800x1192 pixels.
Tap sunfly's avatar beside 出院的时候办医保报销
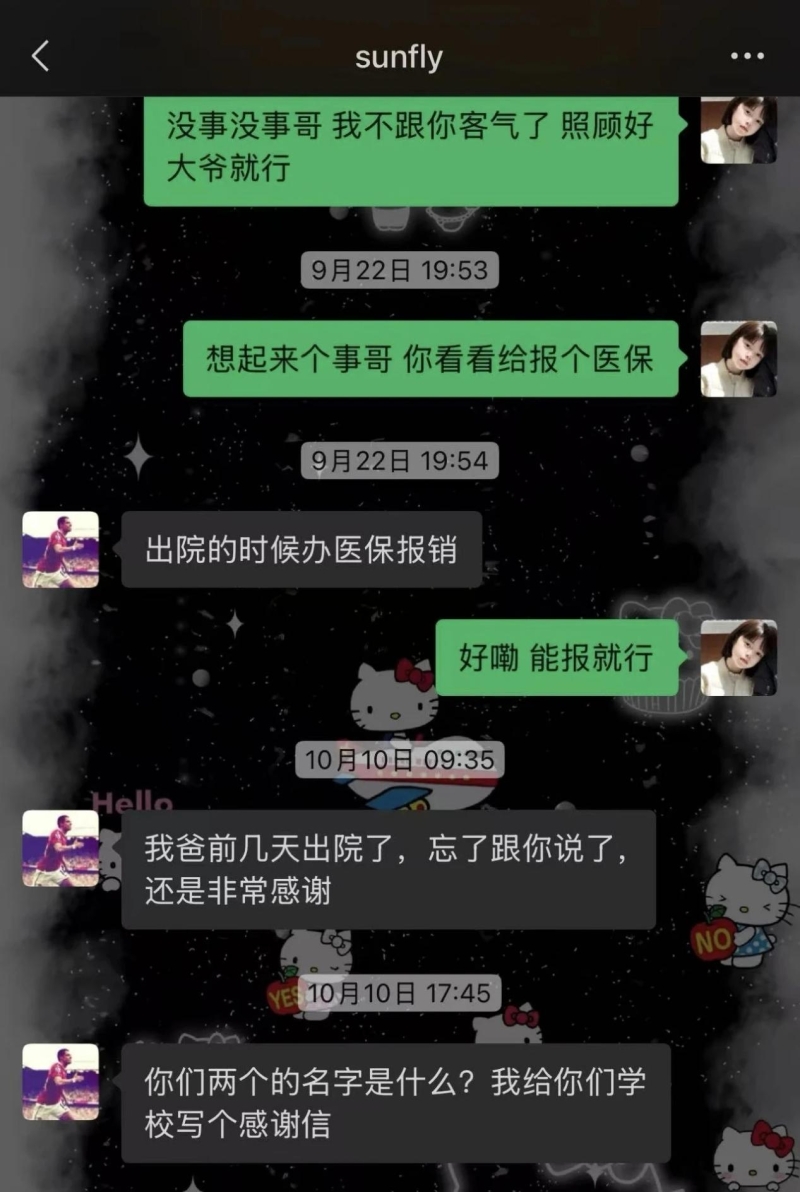[61, 549]
